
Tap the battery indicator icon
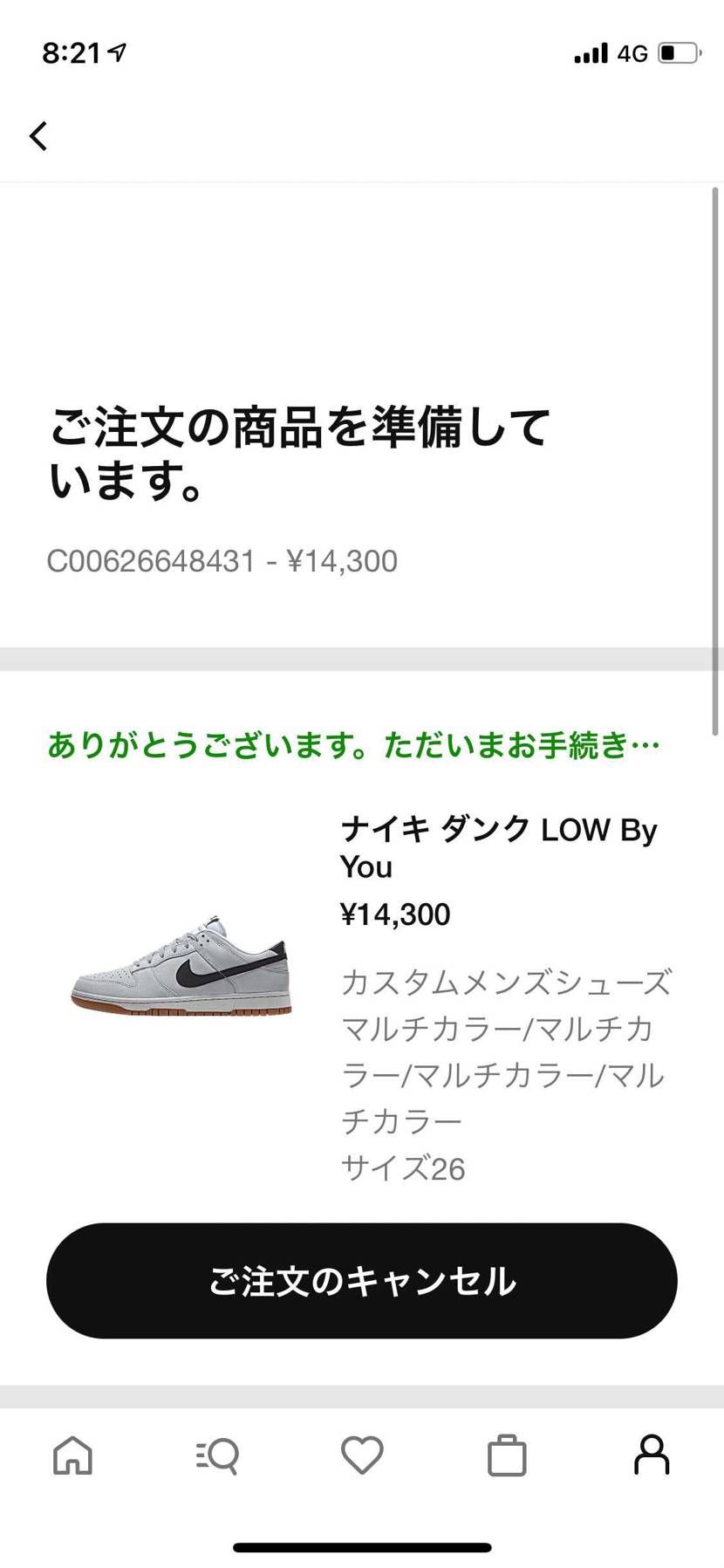click(x=676, y=52)
